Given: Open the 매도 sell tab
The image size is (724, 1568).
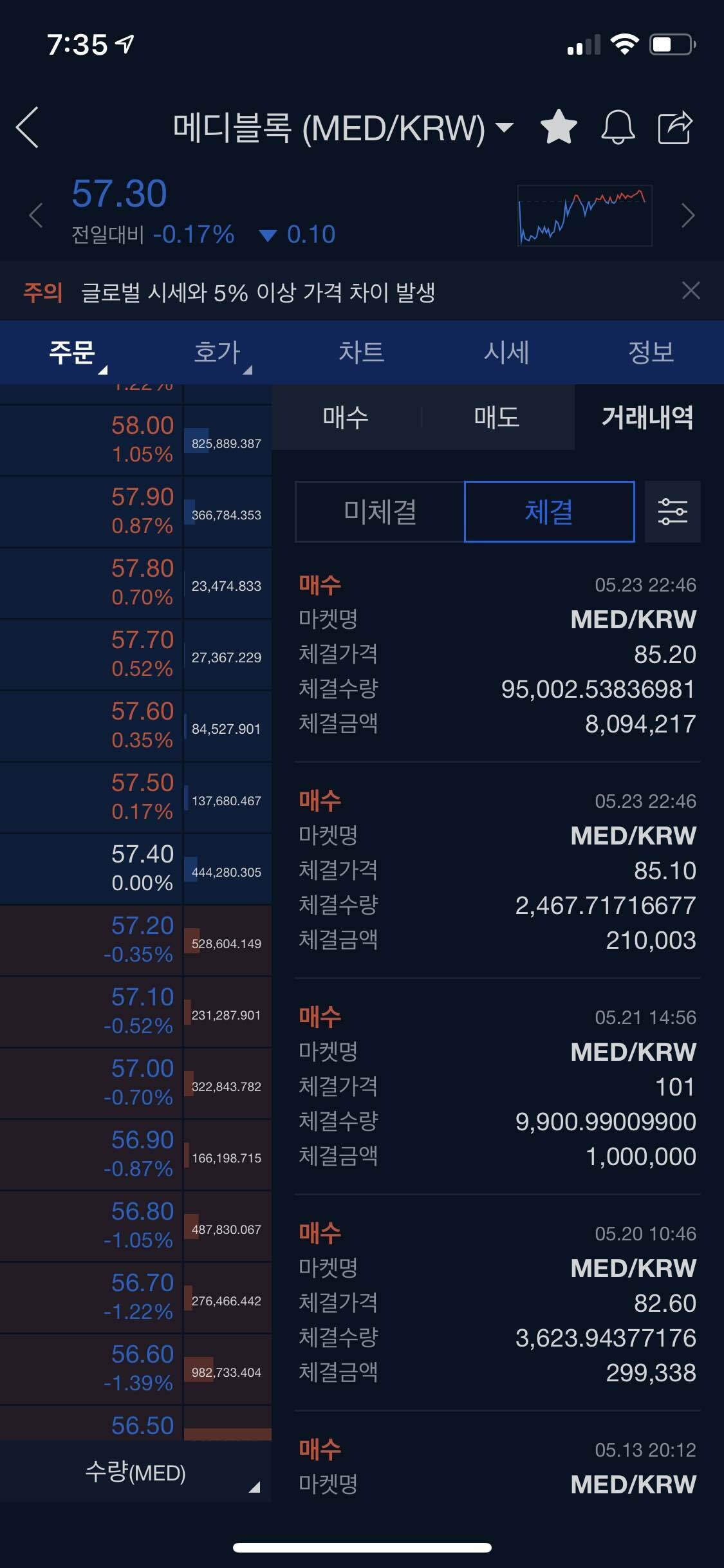Looking at the screenshot, I should tap(496, 417).
